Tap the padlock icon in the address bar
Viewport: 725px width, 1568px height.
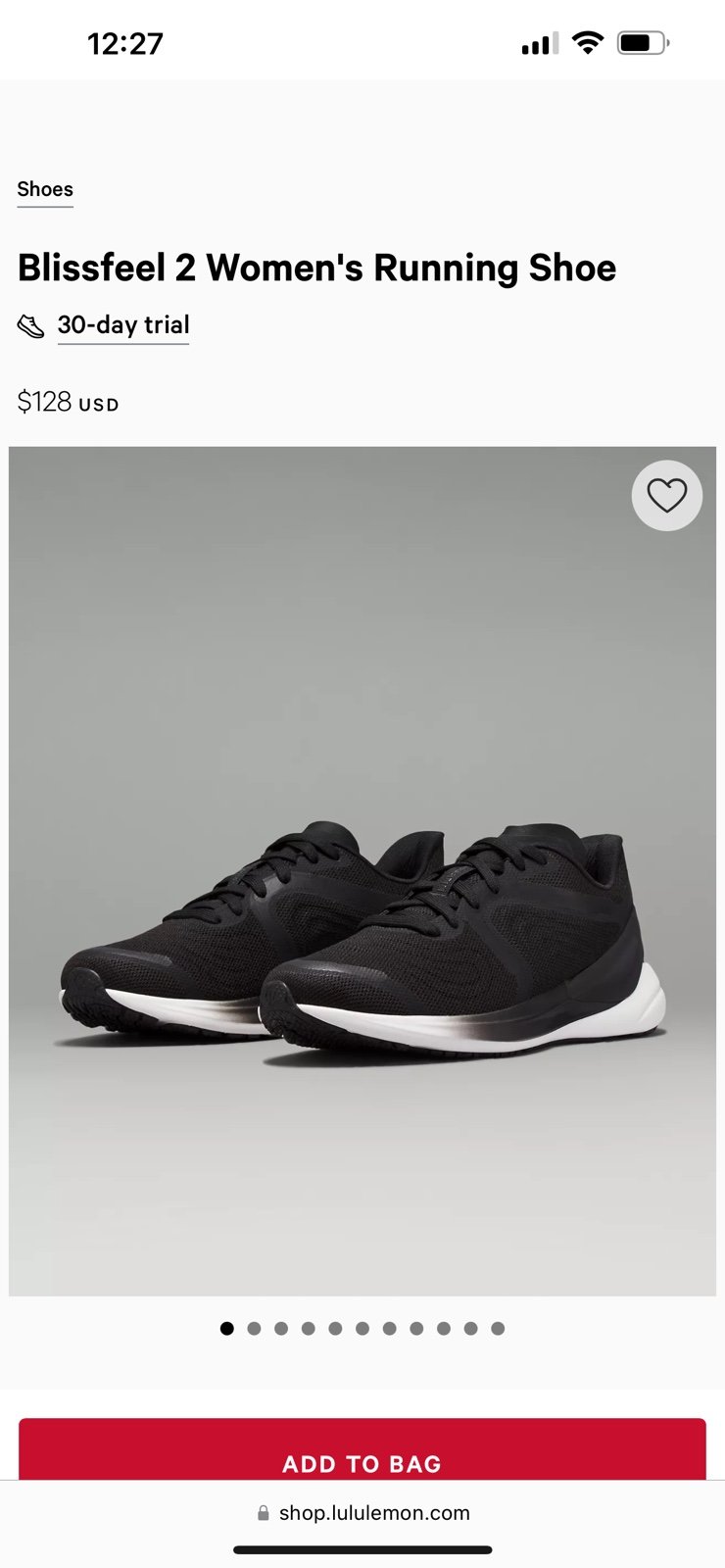(263, 1512)
